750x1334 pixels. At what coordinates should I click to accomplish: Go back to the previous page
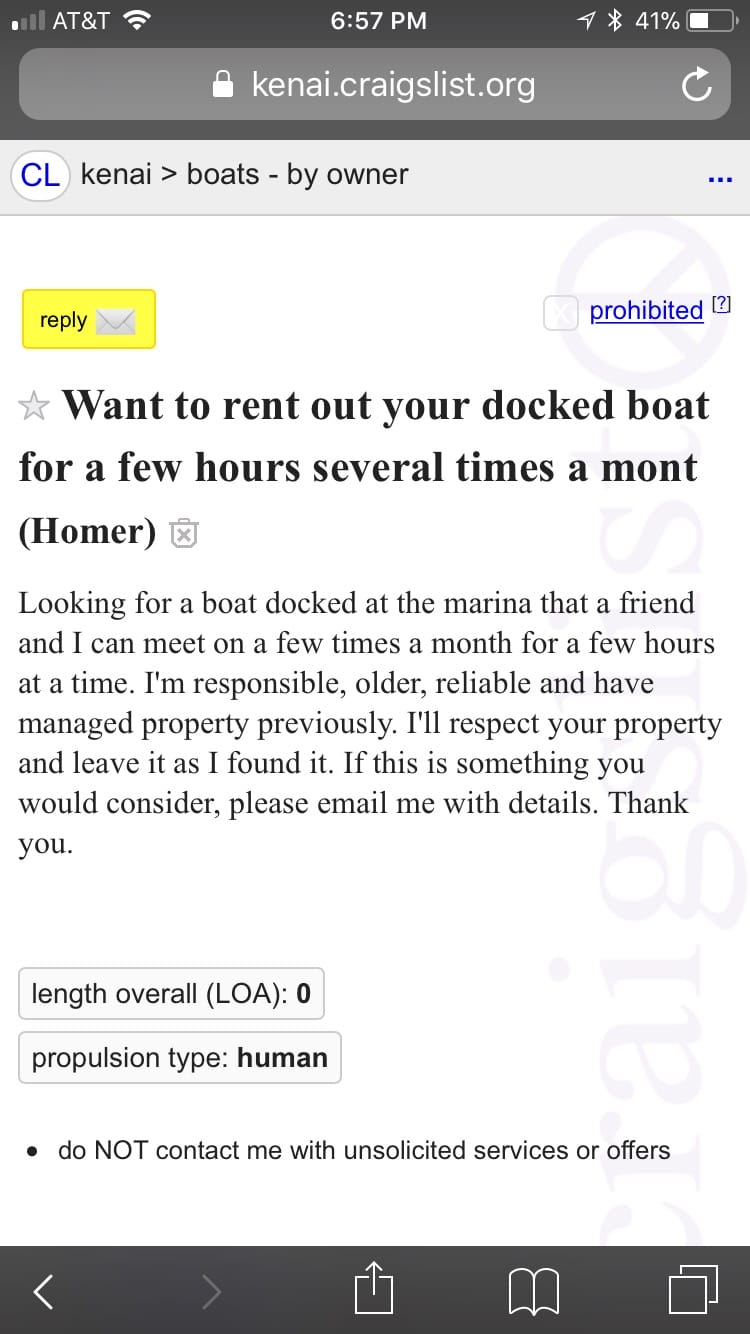(x=44, y=1290)
